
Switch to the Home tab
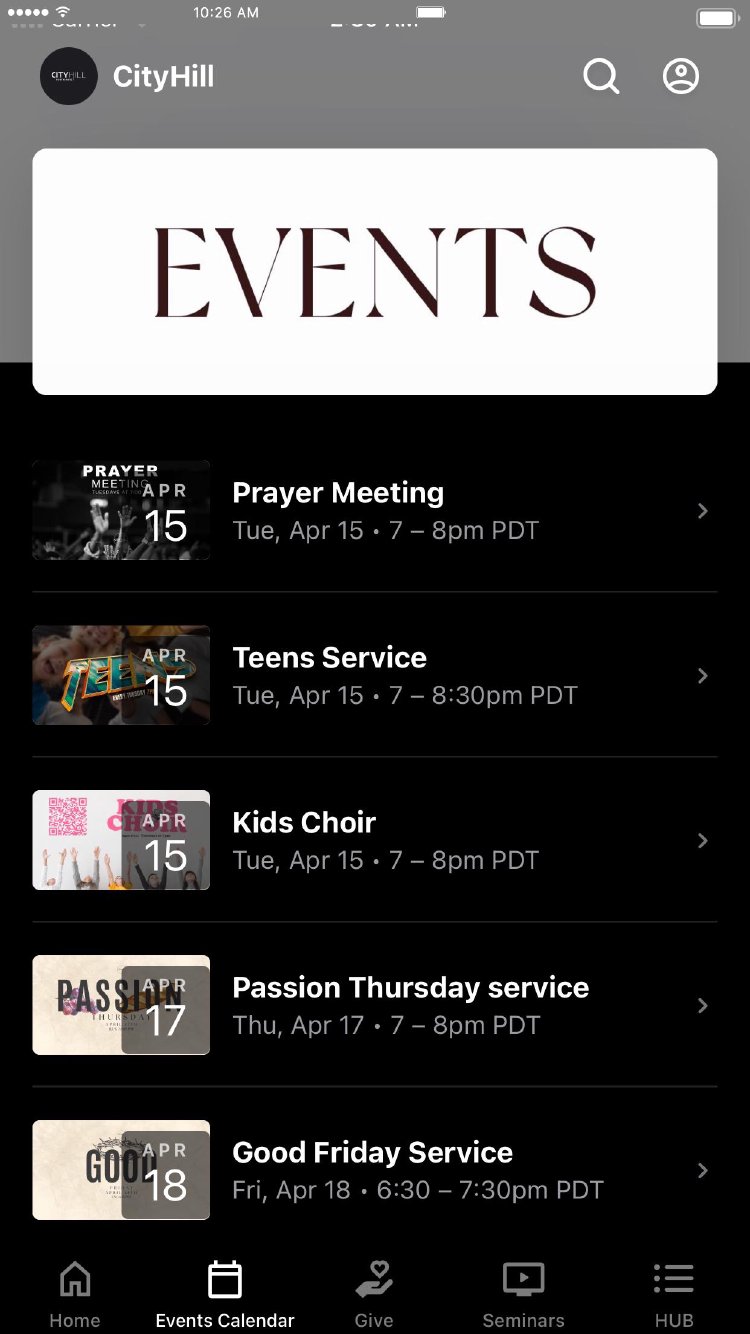[x=75, y=1294]
